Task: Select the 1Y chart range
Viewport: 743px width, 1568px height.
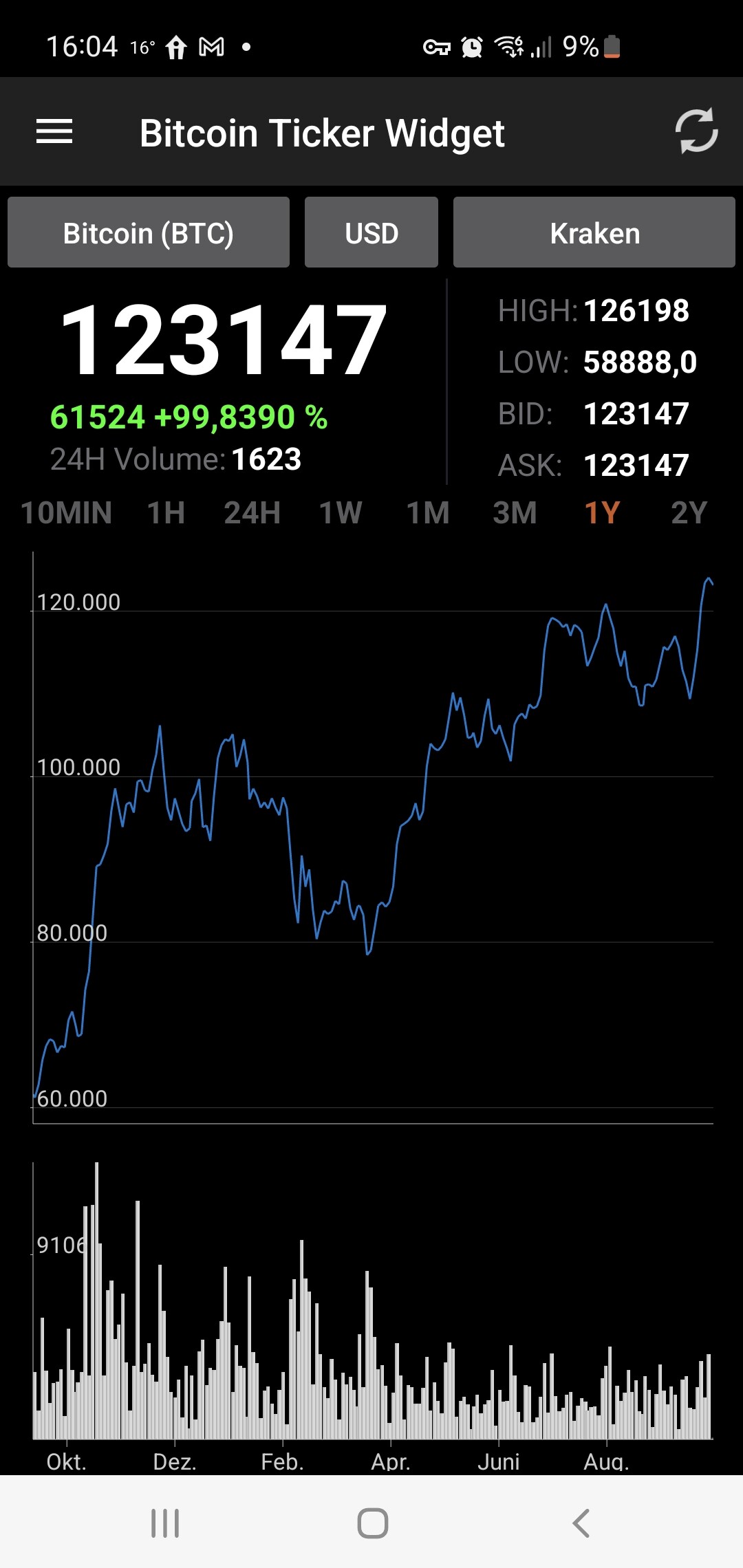Action: (x=602, y=513)
